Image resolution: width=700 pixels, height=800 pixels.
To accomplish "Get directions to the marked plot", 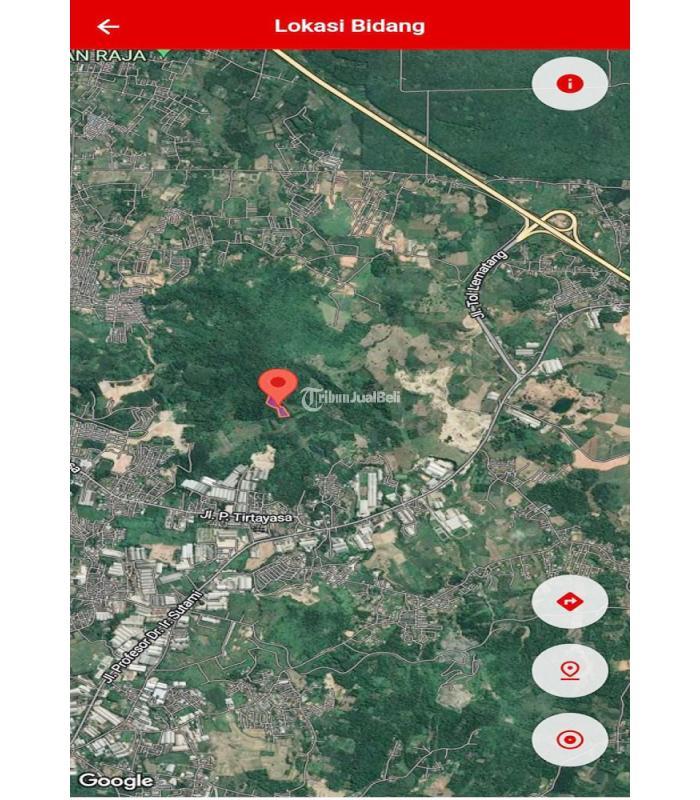I will coord(570,601).
